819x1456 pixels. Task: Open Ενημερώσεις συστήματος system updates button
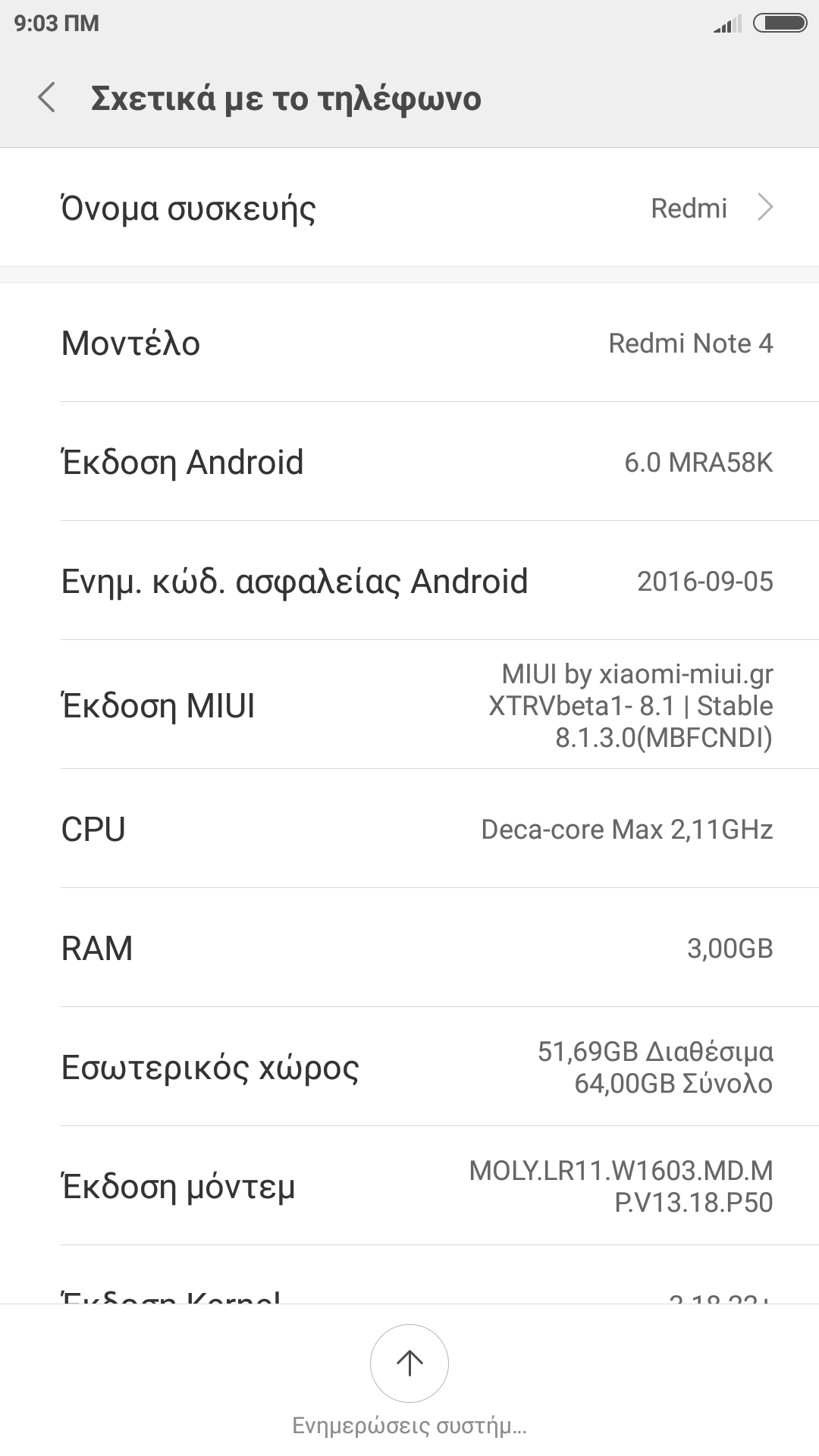coord(409,1365)
